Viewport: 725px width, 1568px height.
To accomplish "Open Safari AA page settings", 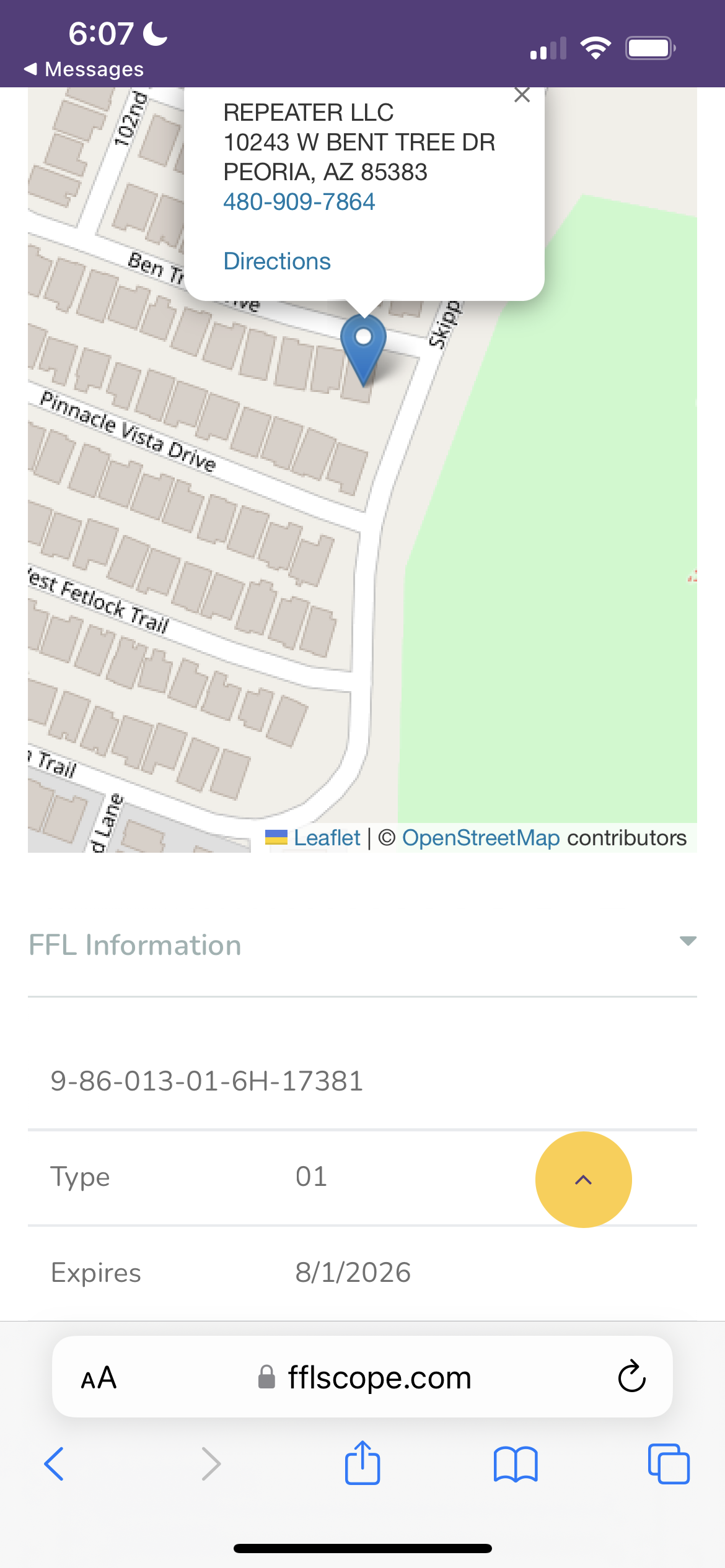I will [99, 1378].
